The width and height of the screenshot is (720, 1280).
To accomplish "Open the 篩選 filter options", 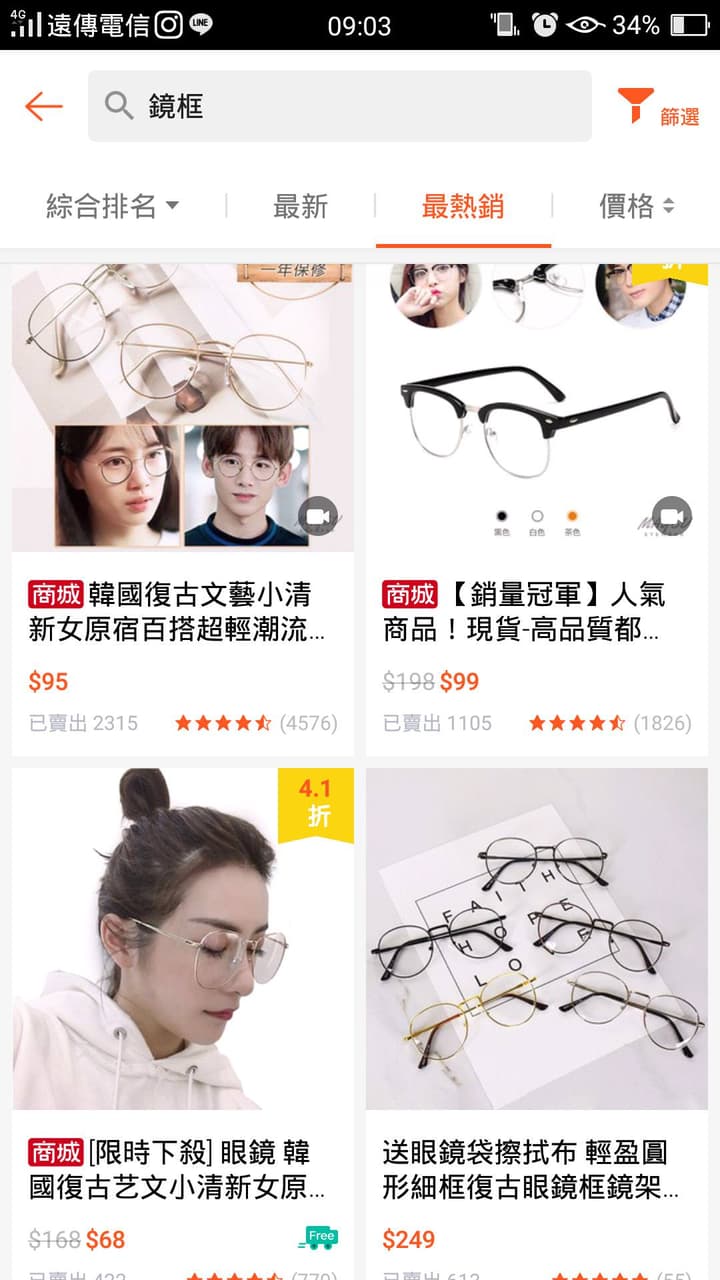I will tap(658, 107).
